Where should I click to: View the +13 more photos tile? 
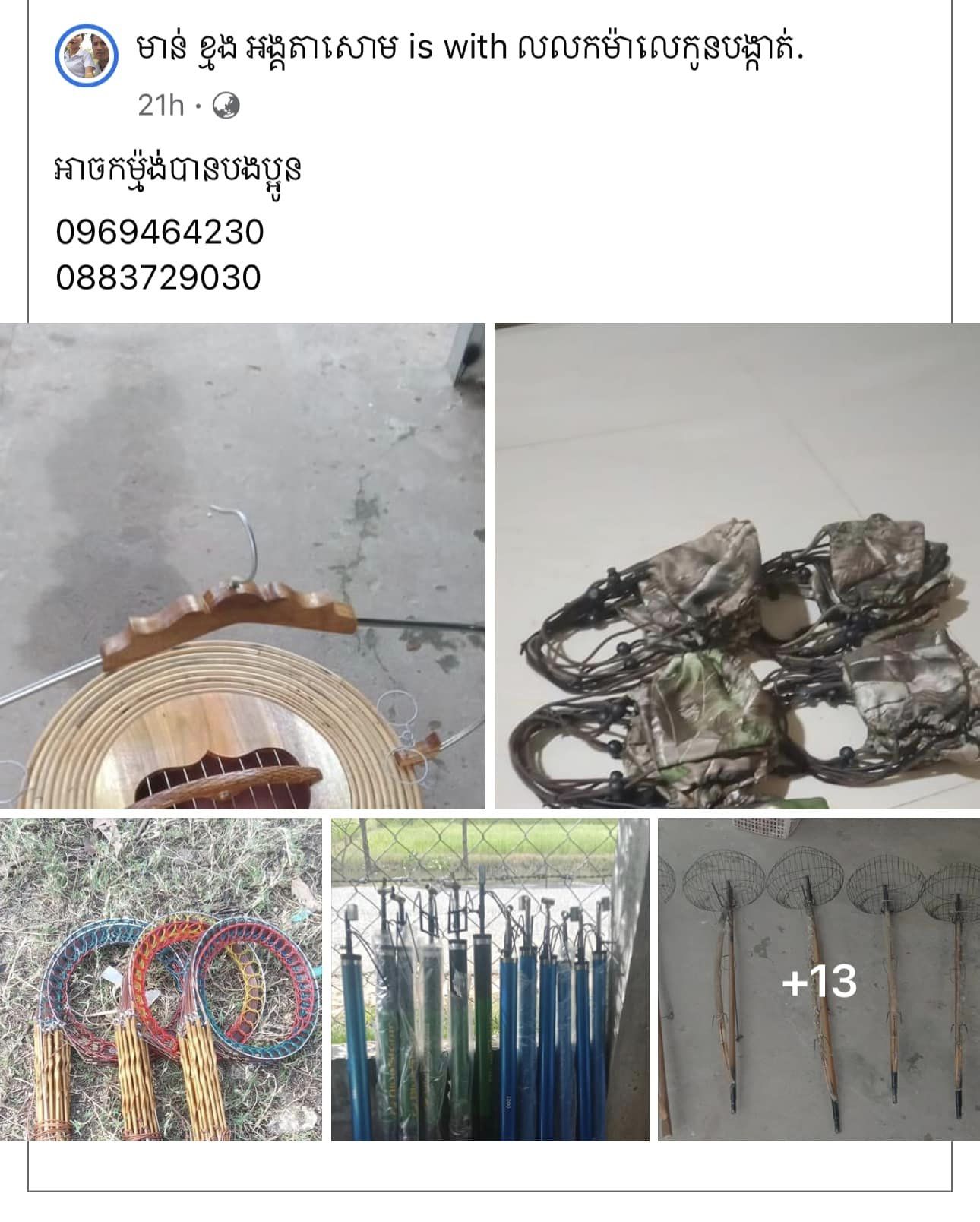tap(818, 980)
